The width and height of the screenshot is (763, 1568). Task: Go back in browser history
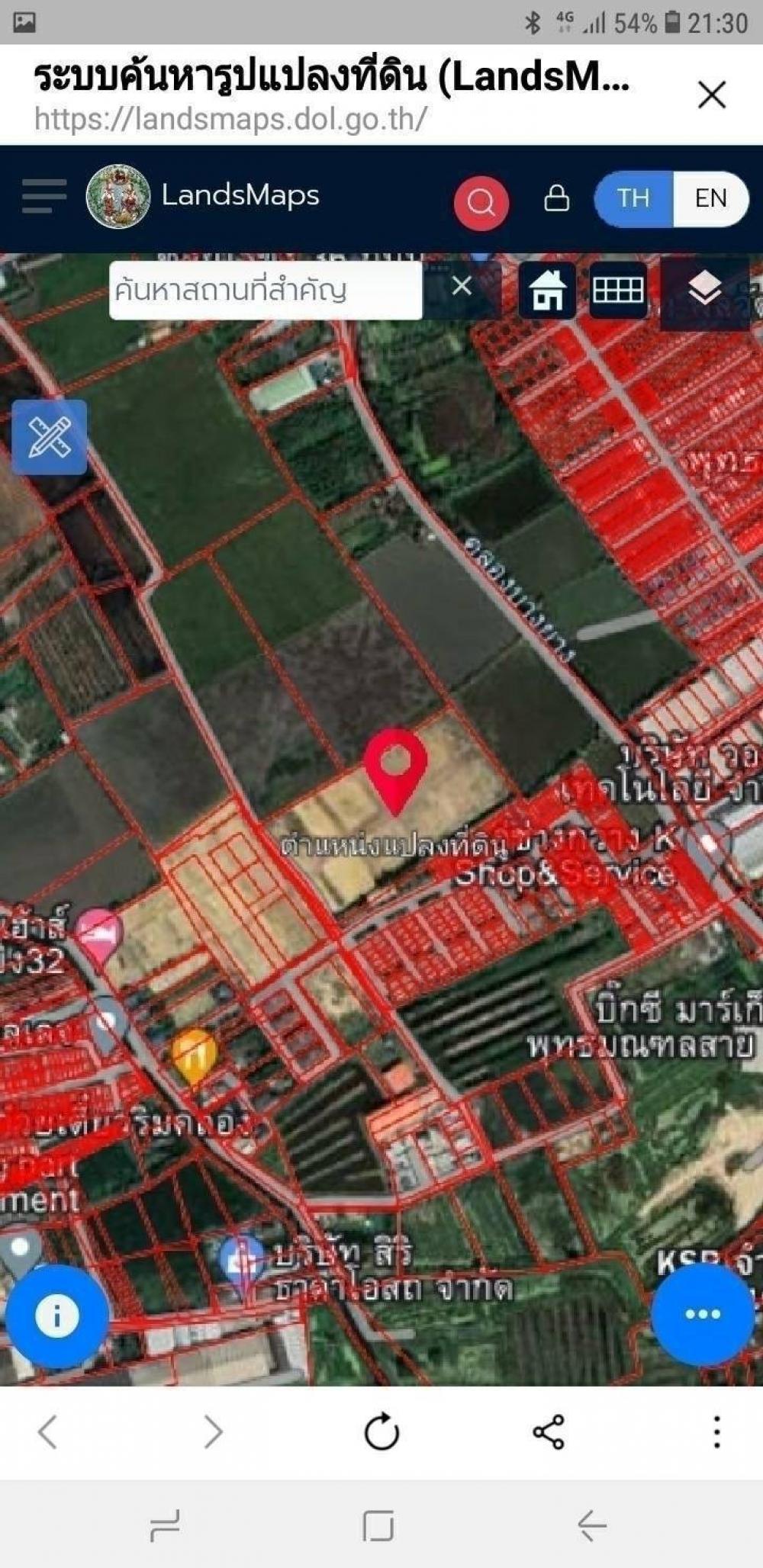coord(47,1431)
